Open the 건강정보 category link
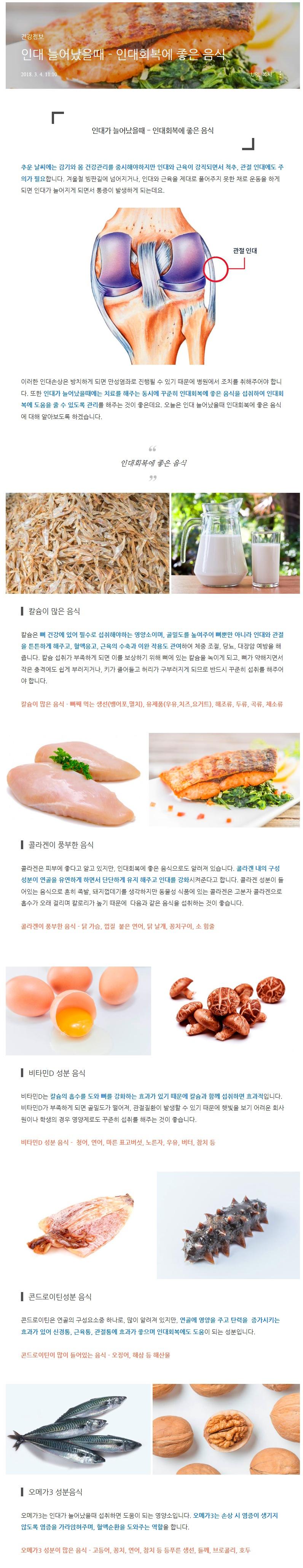303x1568 pixels. (x=32, y=37)
